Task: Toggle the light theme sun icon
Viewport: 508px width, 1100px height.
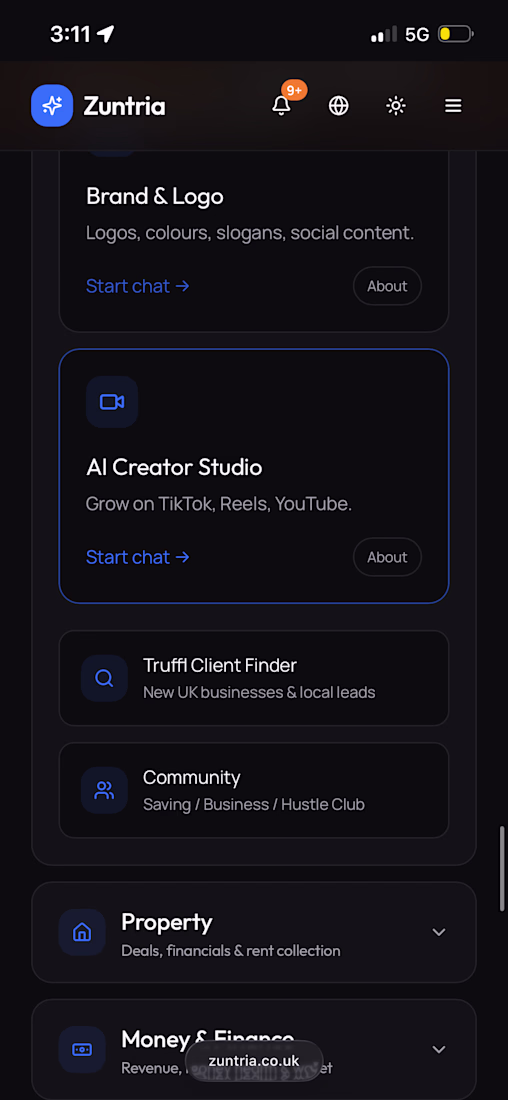Action: point(396,106)
